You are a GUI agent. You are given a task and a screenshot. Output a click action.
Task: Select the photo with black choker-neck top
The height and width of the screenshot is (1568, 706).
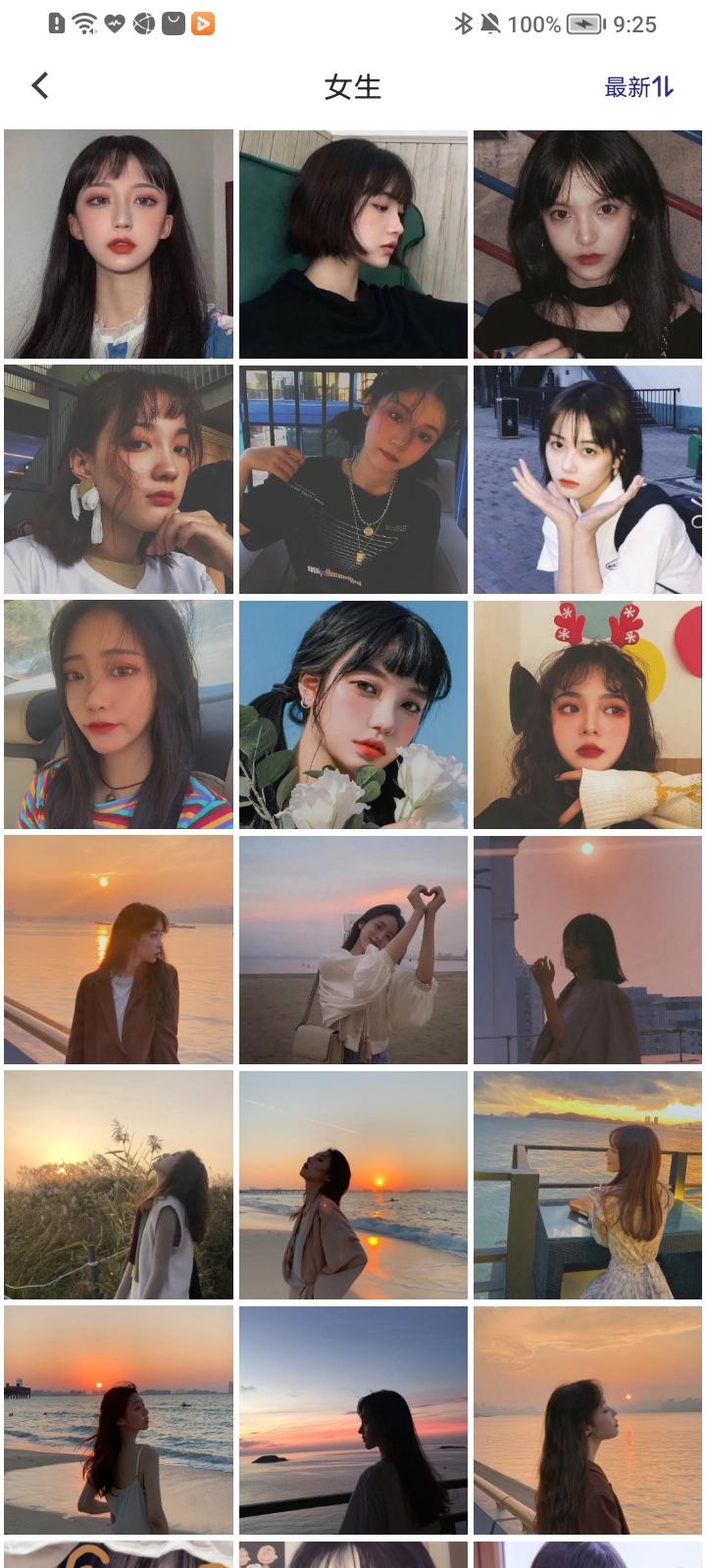(587, 244)
